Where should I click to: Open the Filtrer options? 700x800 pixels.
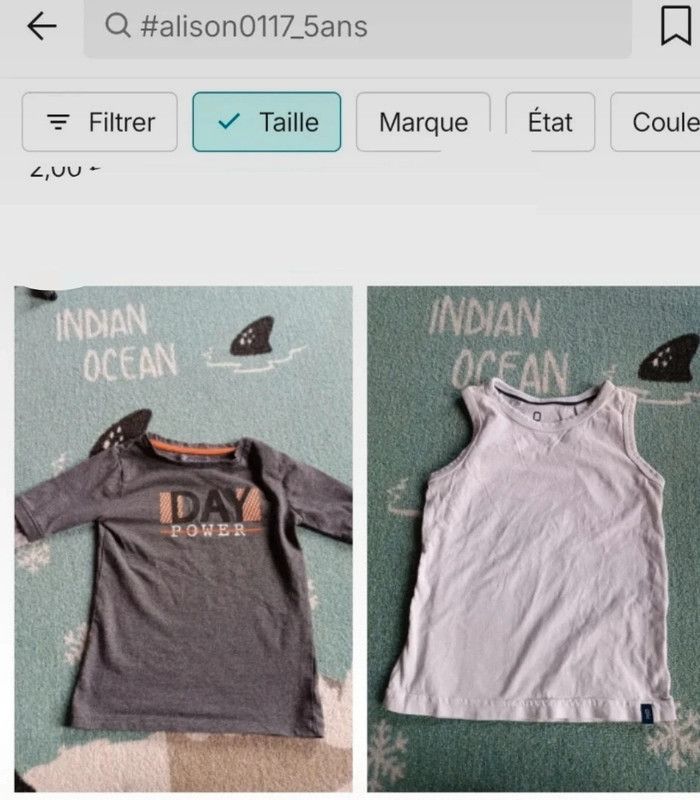coord(100,122)
